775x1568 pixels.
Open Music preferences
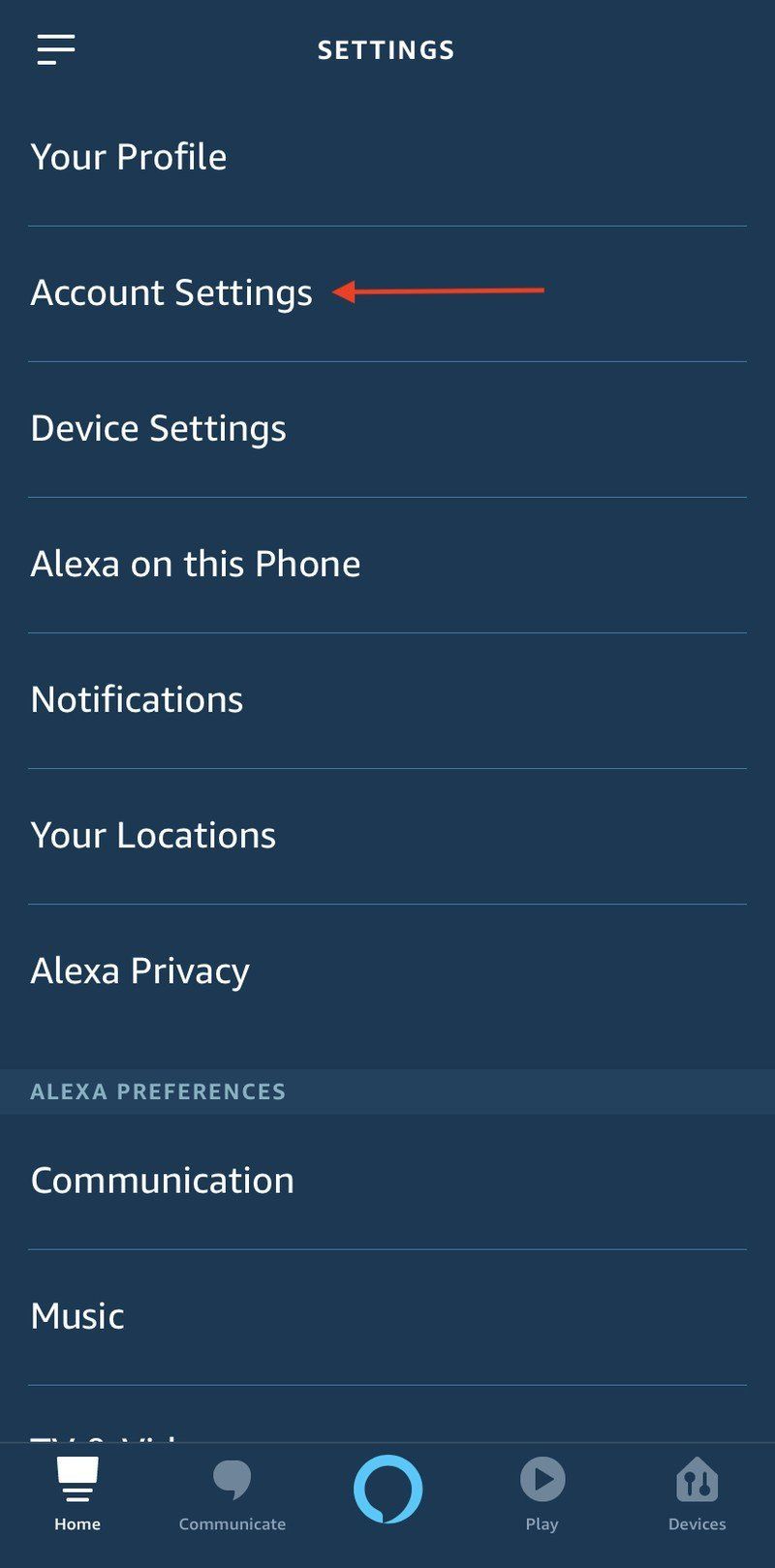pos(77,1315)
